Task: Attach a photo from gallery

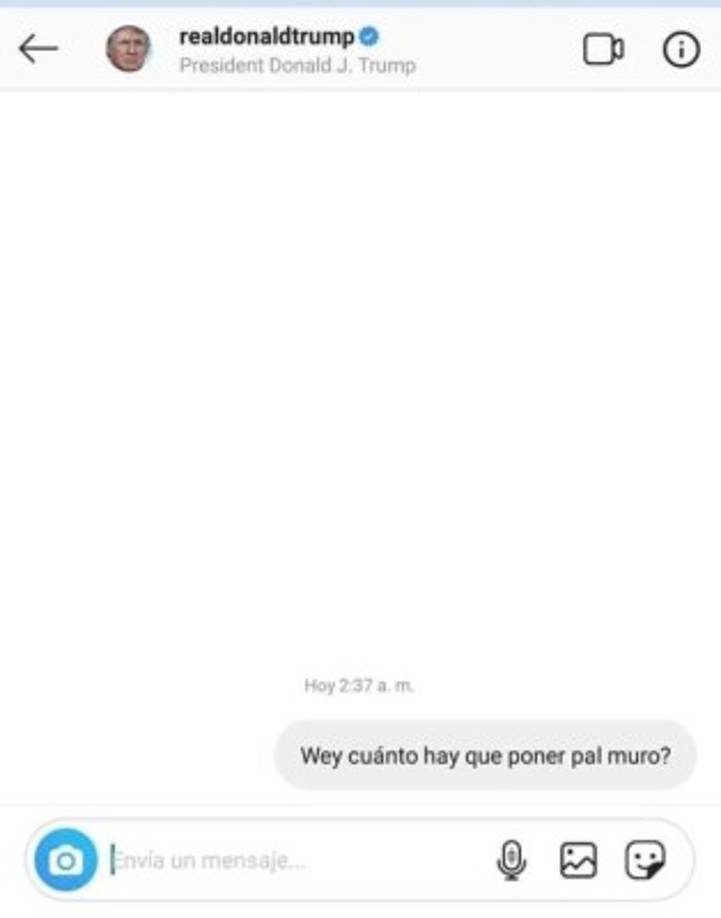Action: click(578, 860)
